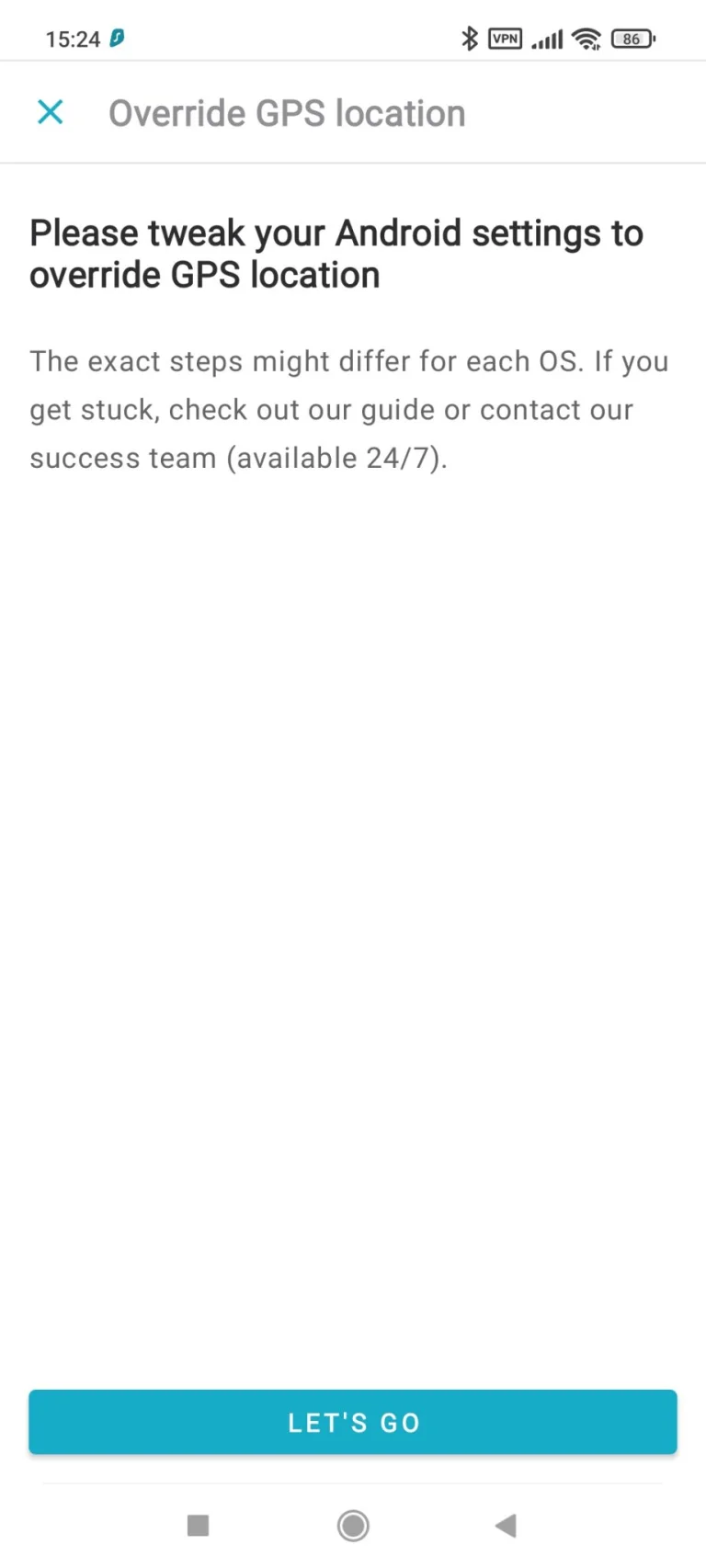The height and width of the screenshot is (1568, 706).
Task: Tap the heading about tweaking Android settings
Action: point(336,253)
